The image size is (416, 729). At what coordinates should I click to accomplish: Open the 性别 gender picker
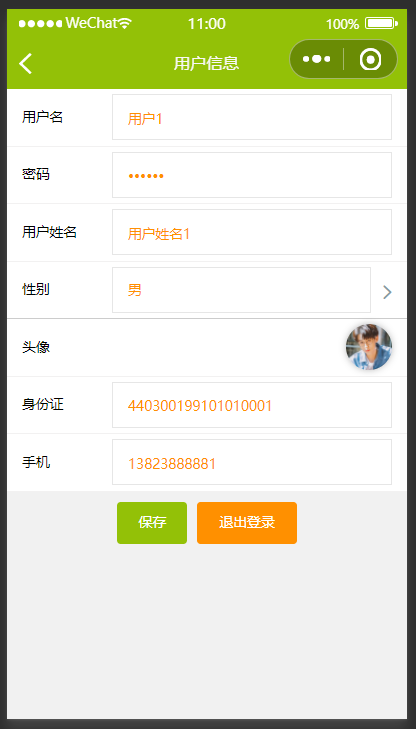tap(241, 290)
